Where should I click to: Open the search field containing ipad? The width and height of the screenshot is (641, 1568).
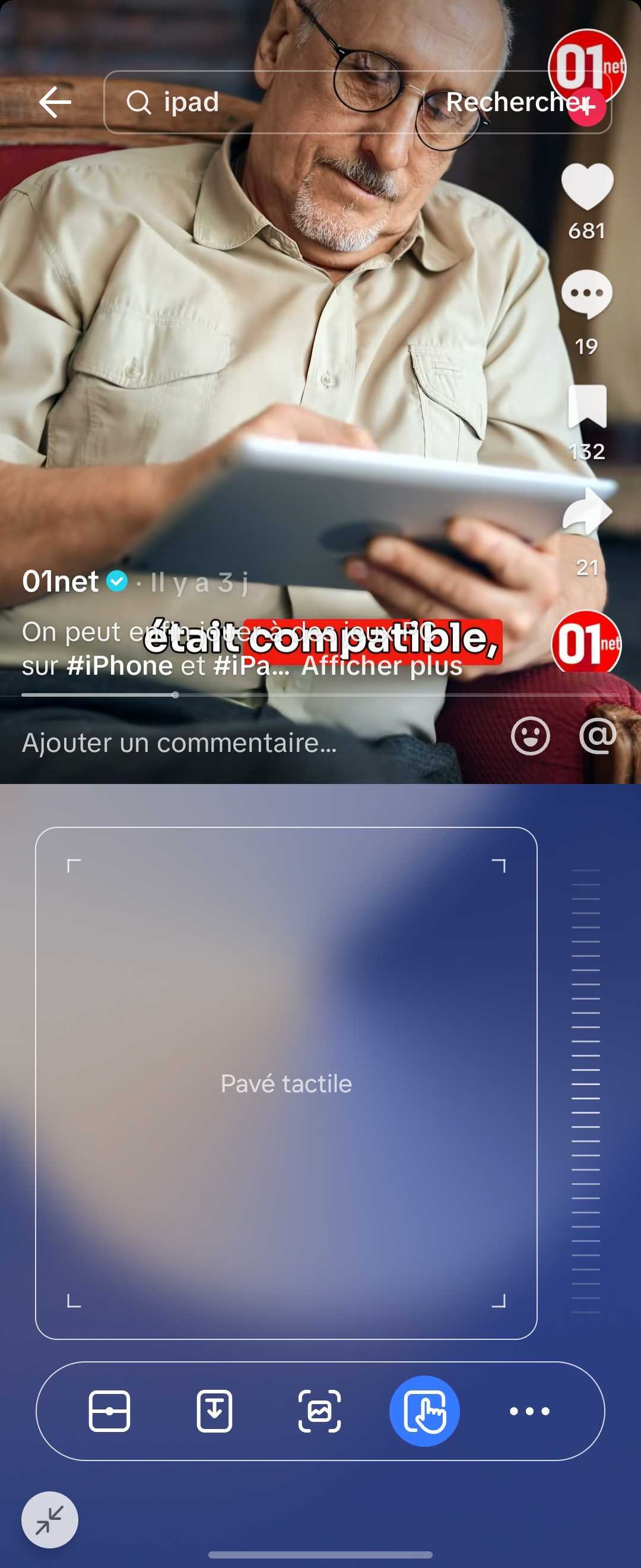(x=274, y=102)
